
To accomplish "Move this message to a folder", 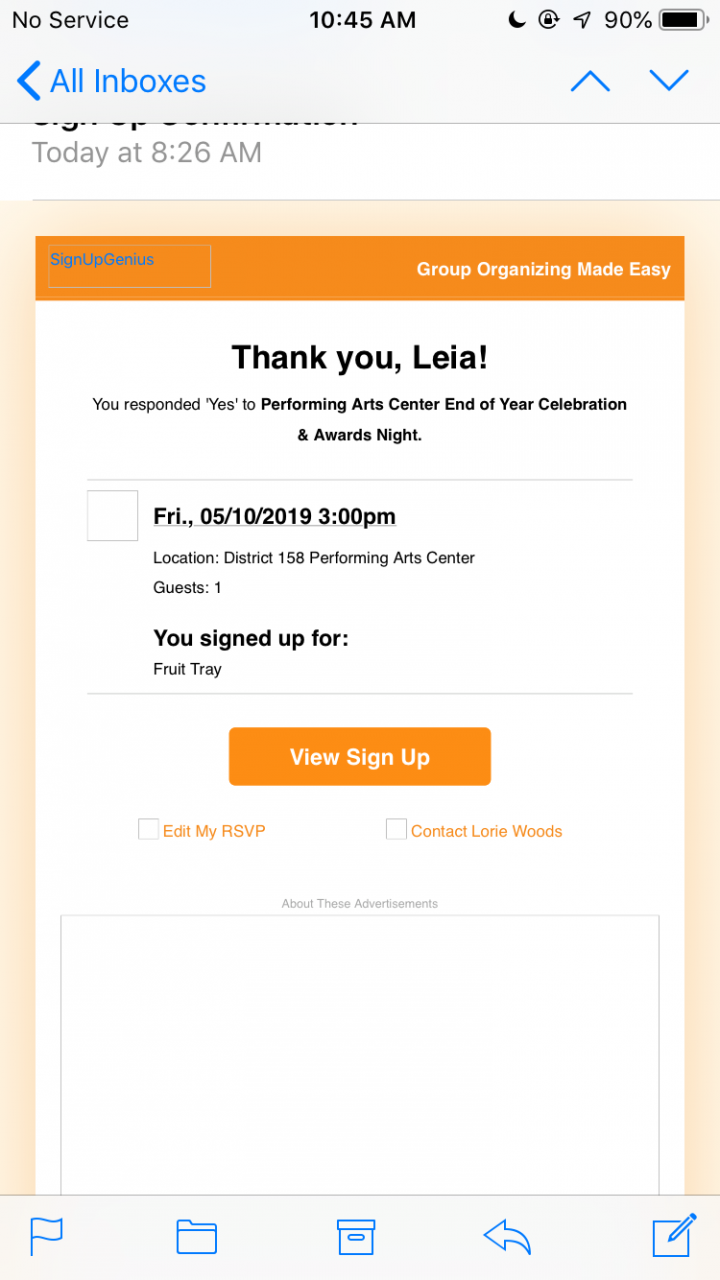I will (197, 1237).
